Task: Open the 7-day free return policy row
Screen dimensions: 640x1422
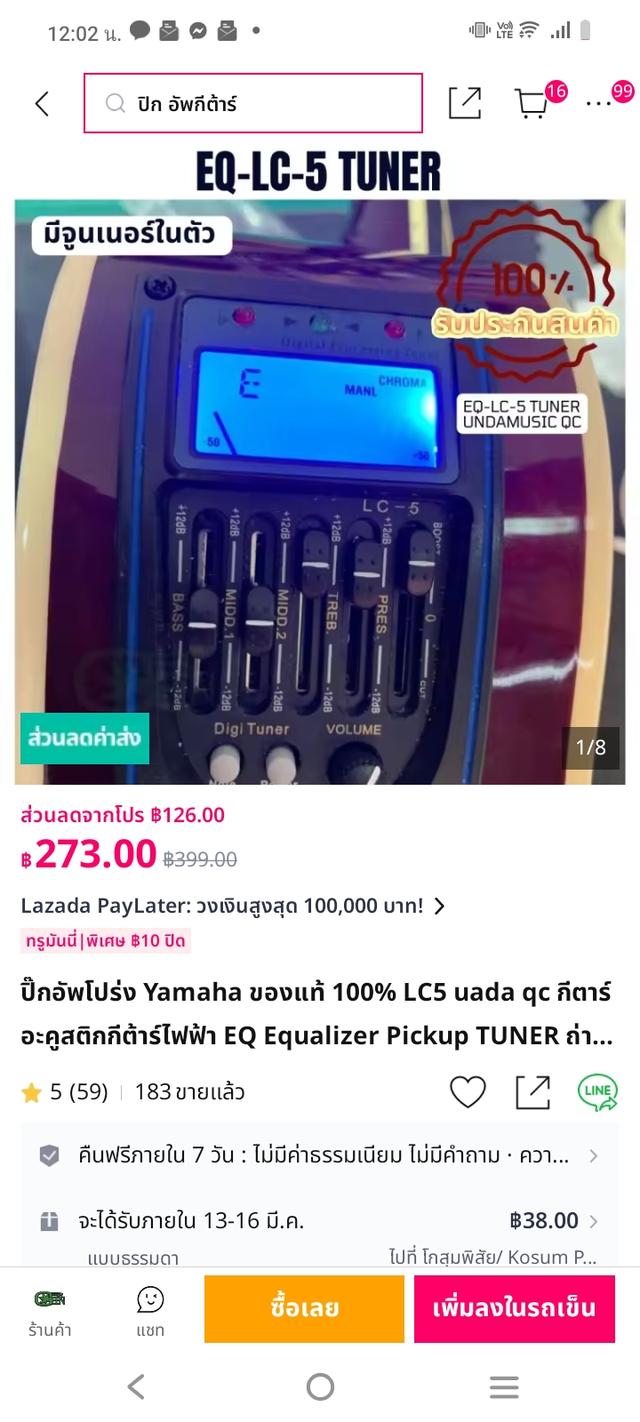Action: click(320, 1156)
